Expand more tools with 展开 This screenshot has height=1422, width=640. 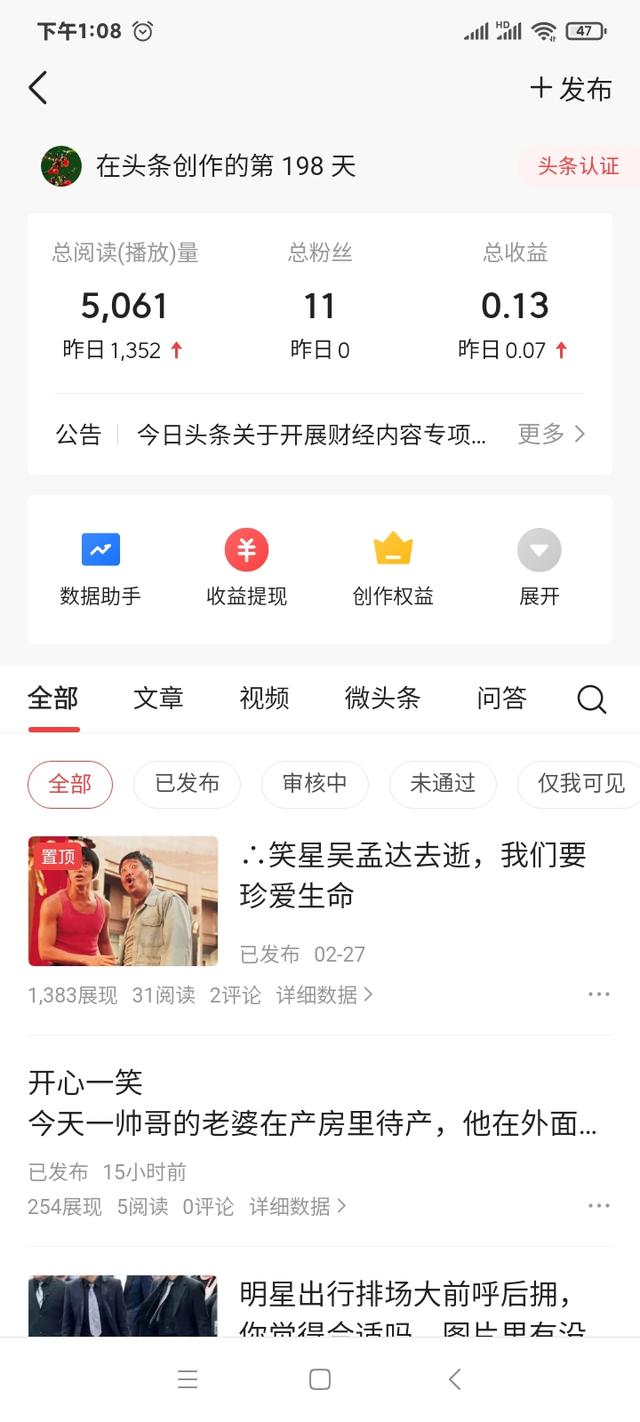click(539, 569)
